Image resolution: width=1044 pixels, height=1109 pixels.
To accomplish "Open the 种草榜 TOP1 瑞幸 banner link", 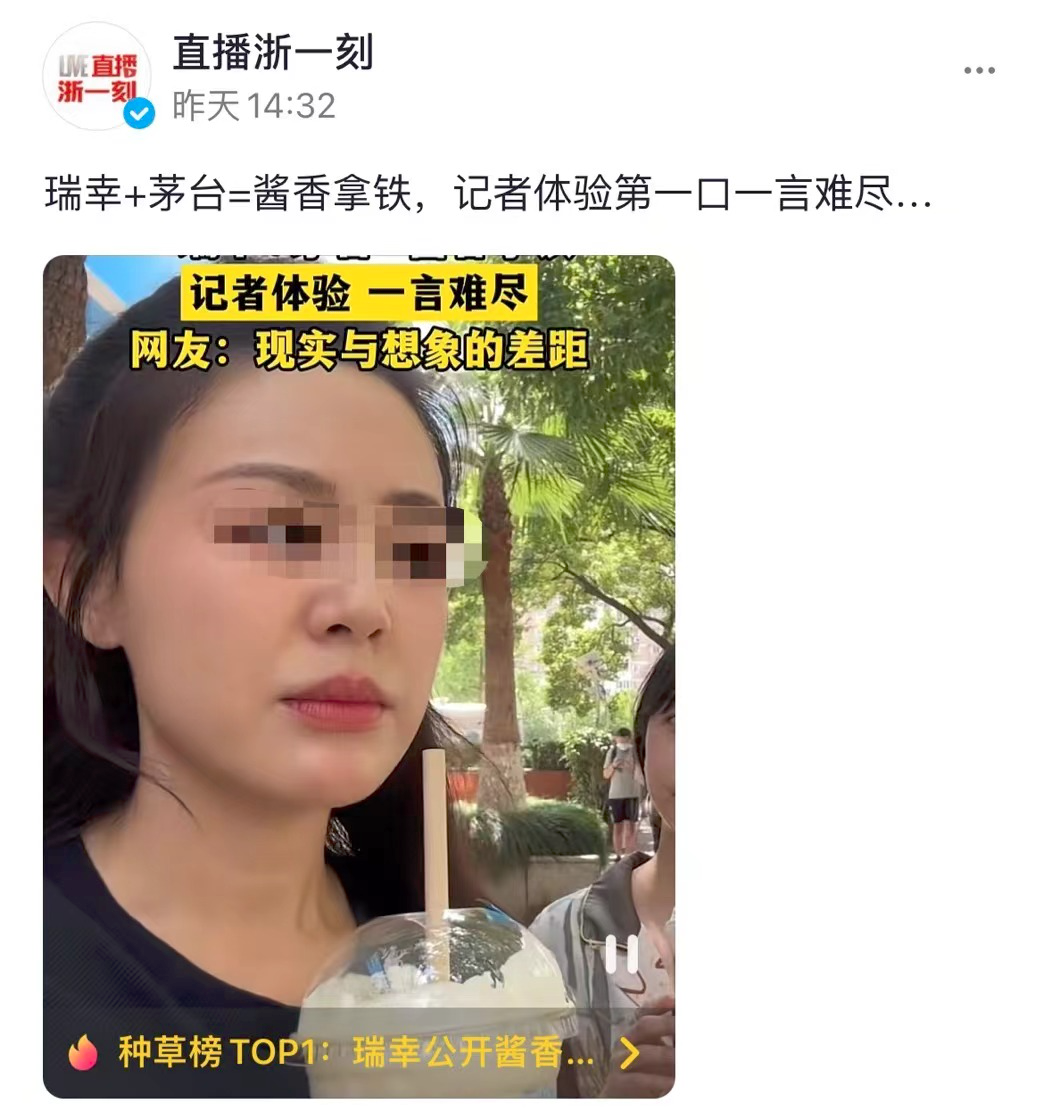I will (x=355, y=1052).
